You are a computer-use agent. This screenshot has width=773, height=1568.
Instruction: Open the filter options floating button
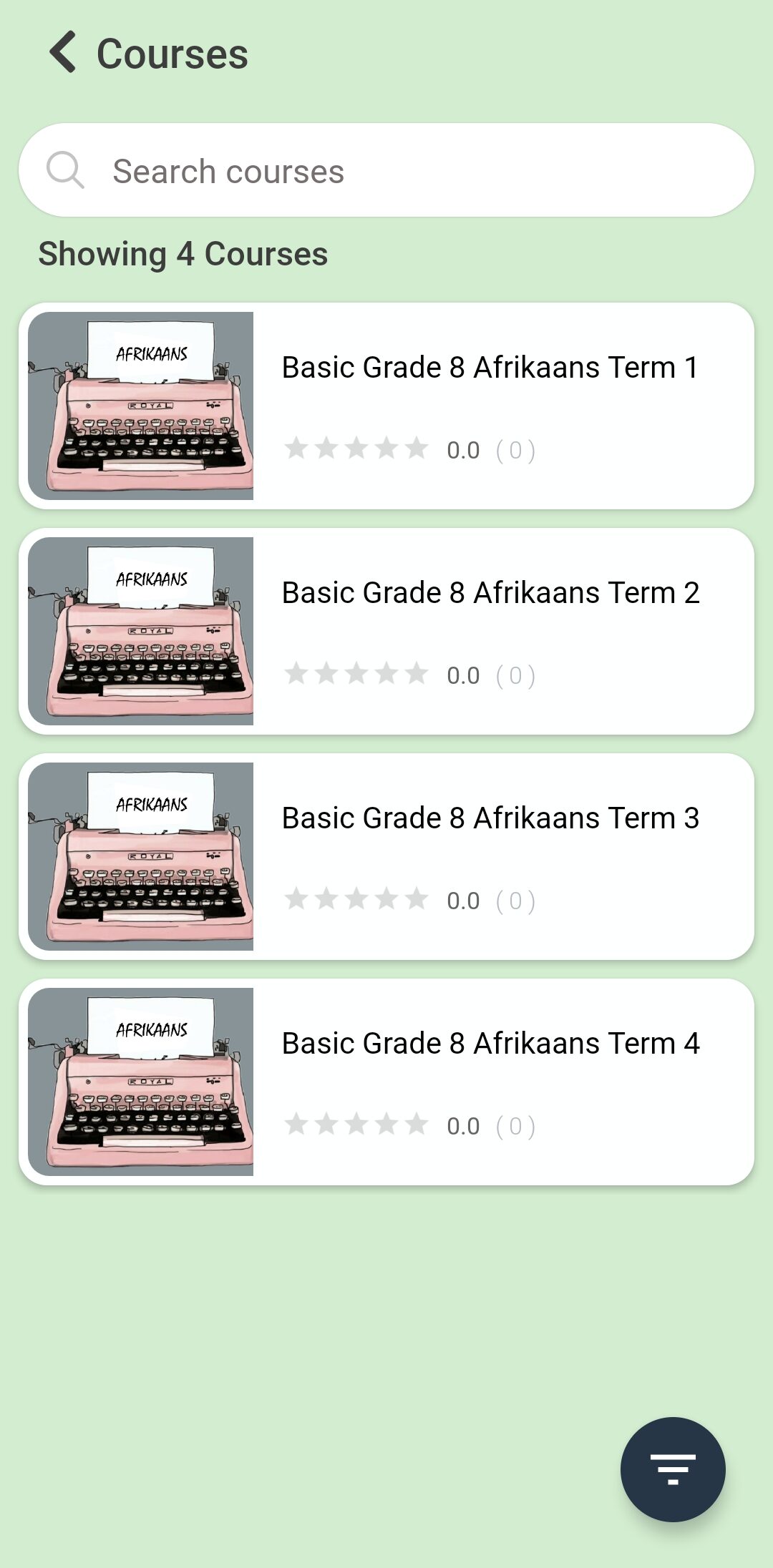click(673, 1469)
